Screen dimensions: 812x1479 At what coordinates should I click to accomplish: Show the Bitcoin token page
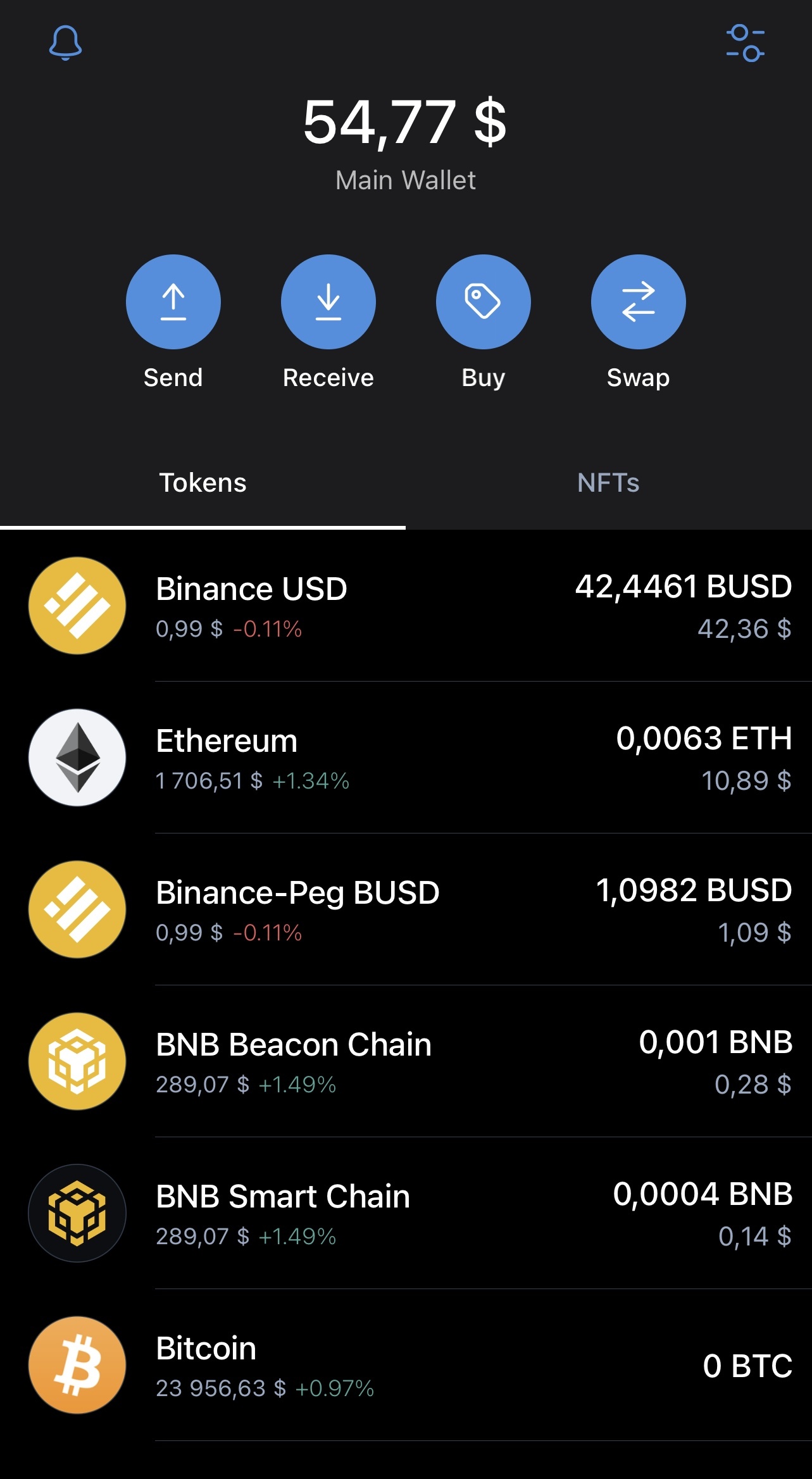[x=406, y=1365]
